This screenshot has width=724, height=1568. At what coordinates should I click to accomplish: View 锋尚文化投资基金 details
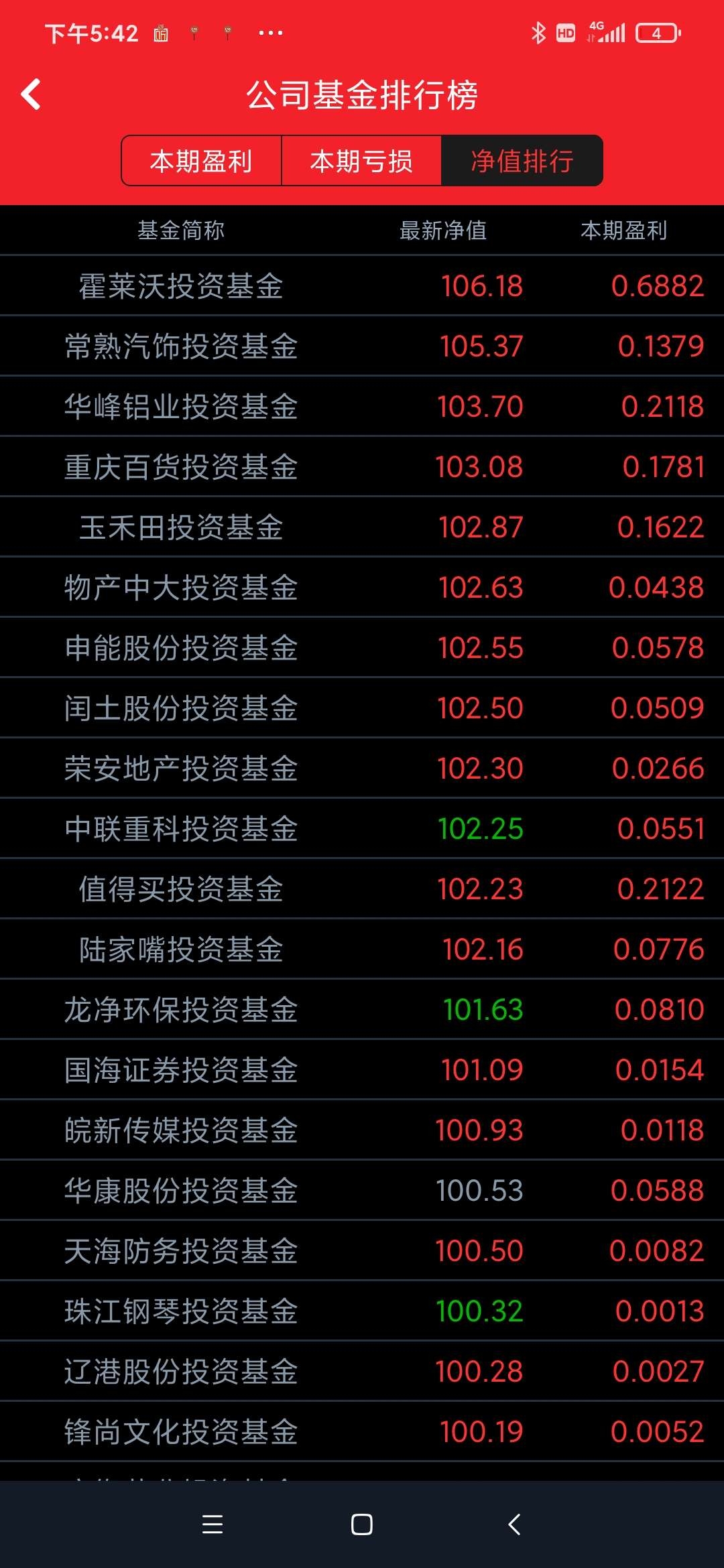click(362, 1431)
